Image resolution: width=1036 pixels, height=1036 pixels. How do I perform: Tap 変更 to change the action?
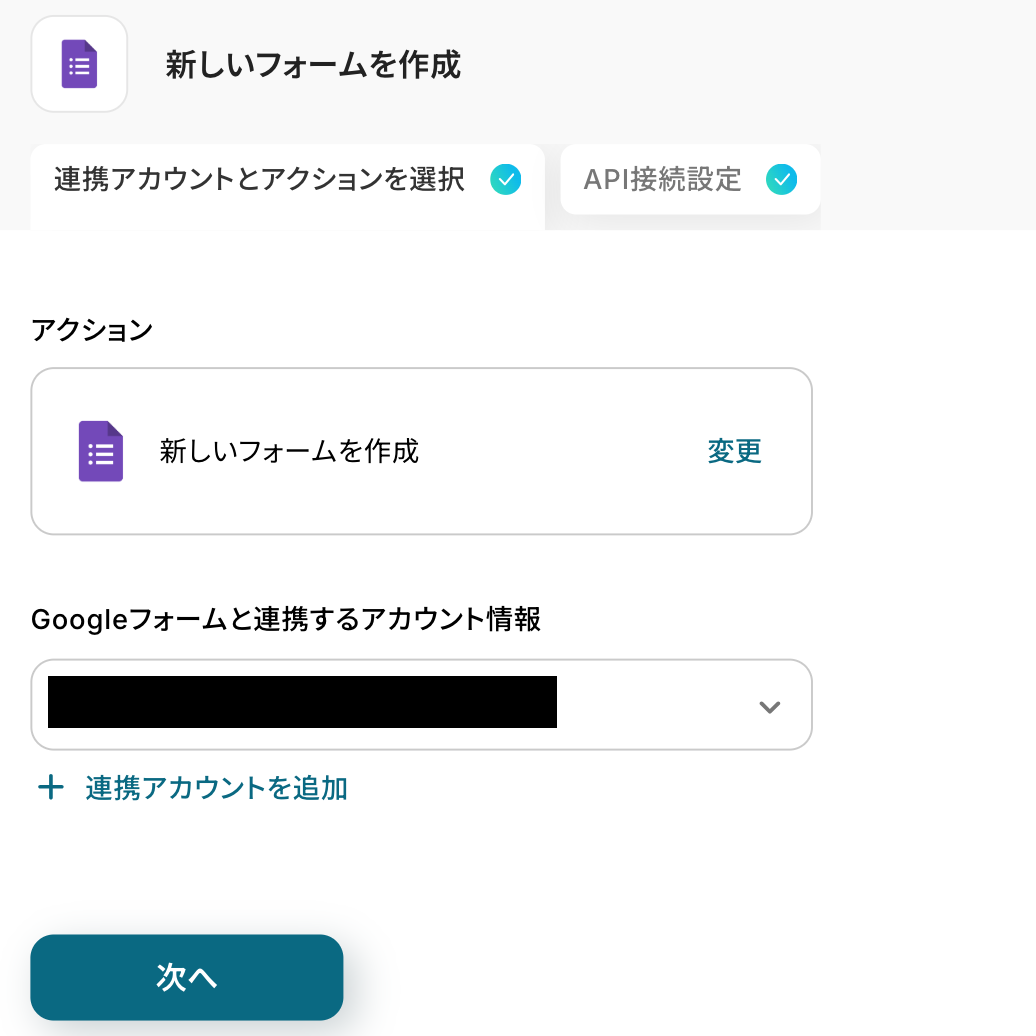[x=734, y=452]
